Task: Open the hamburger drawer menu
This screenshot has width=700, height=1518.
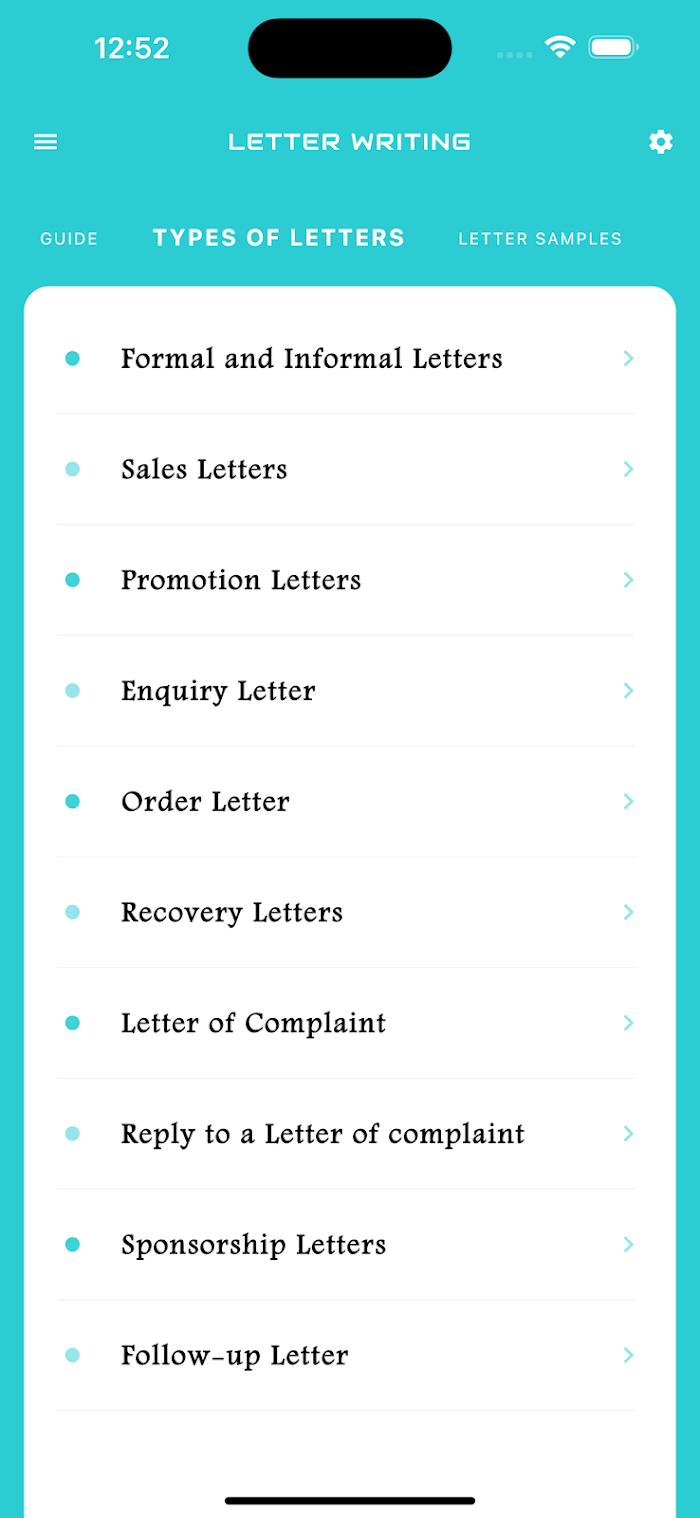Action: (x=46, y=142)
